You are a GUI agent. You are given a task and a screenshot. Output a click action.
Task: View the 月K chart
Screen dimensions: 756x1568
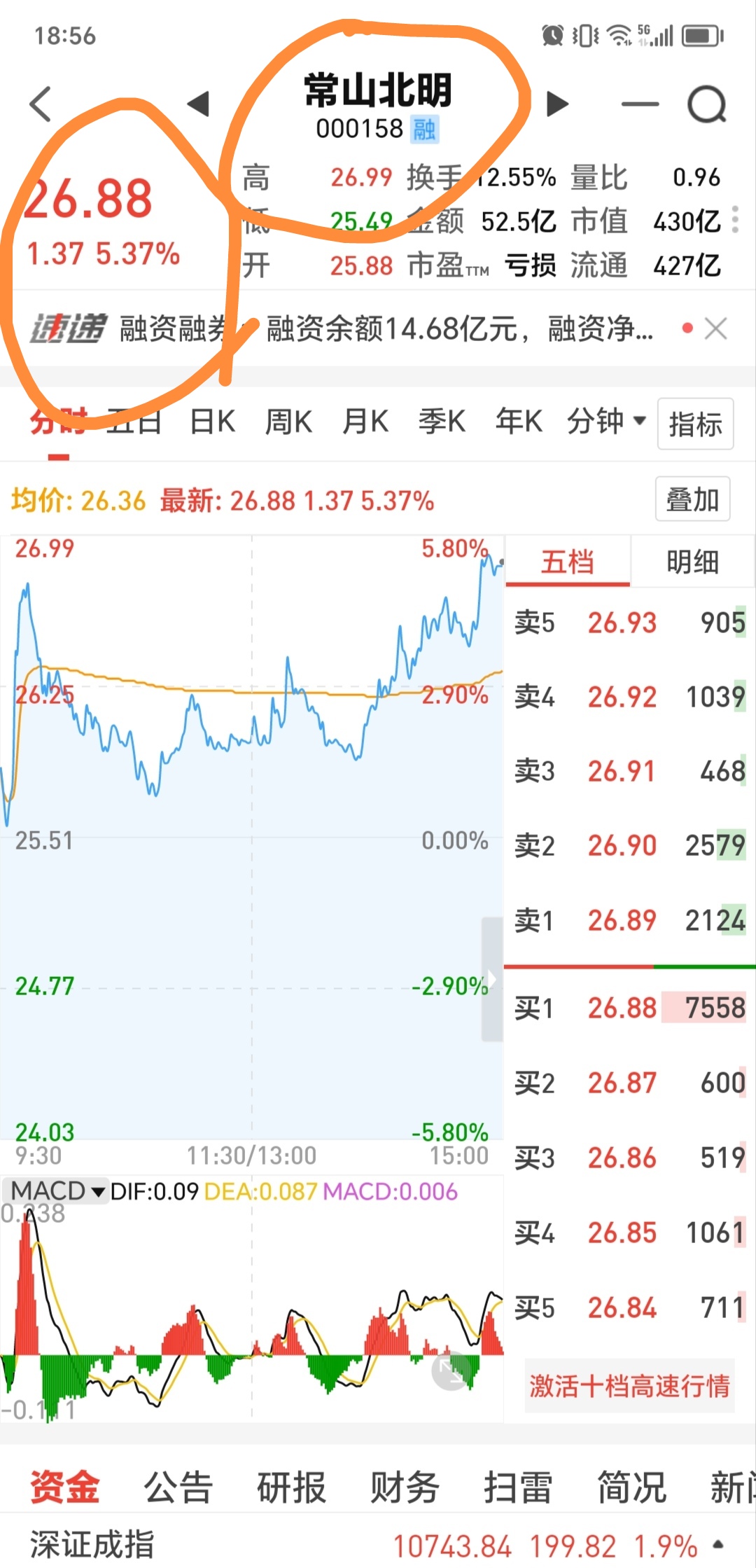pos(365,422)
